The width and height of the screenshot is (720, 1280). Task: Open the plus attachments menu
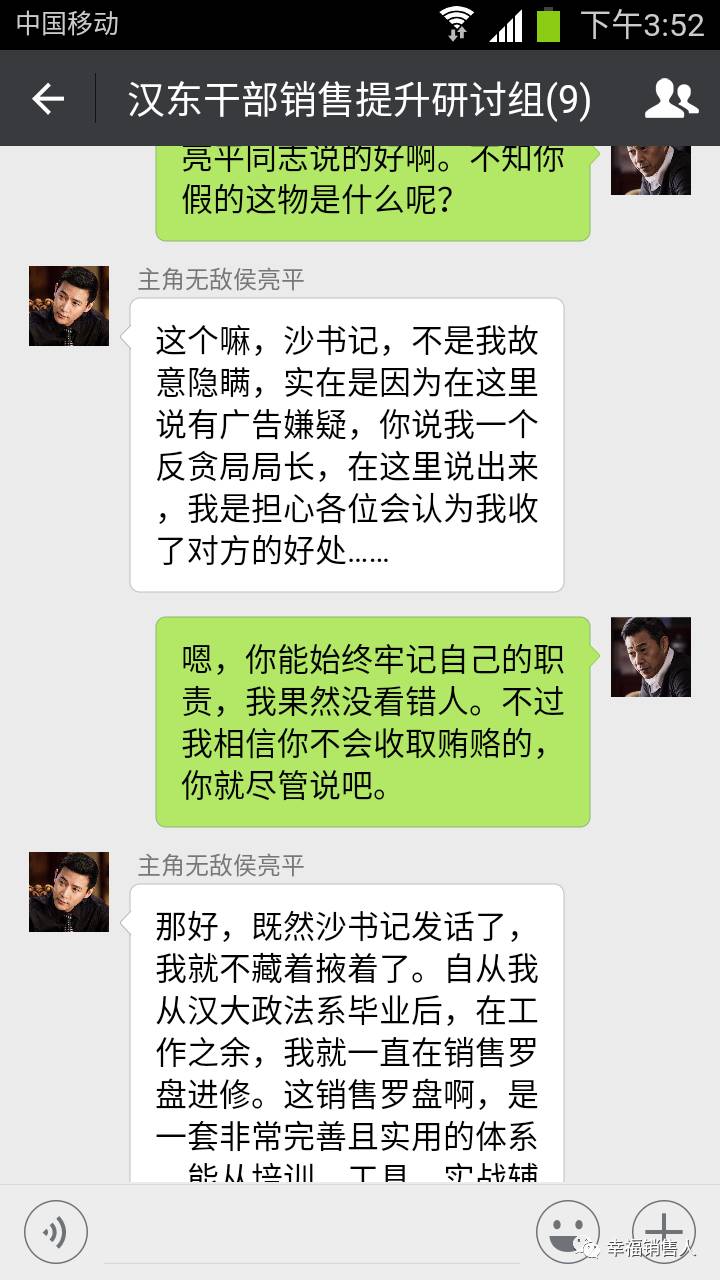click(x=663, y=1230)
